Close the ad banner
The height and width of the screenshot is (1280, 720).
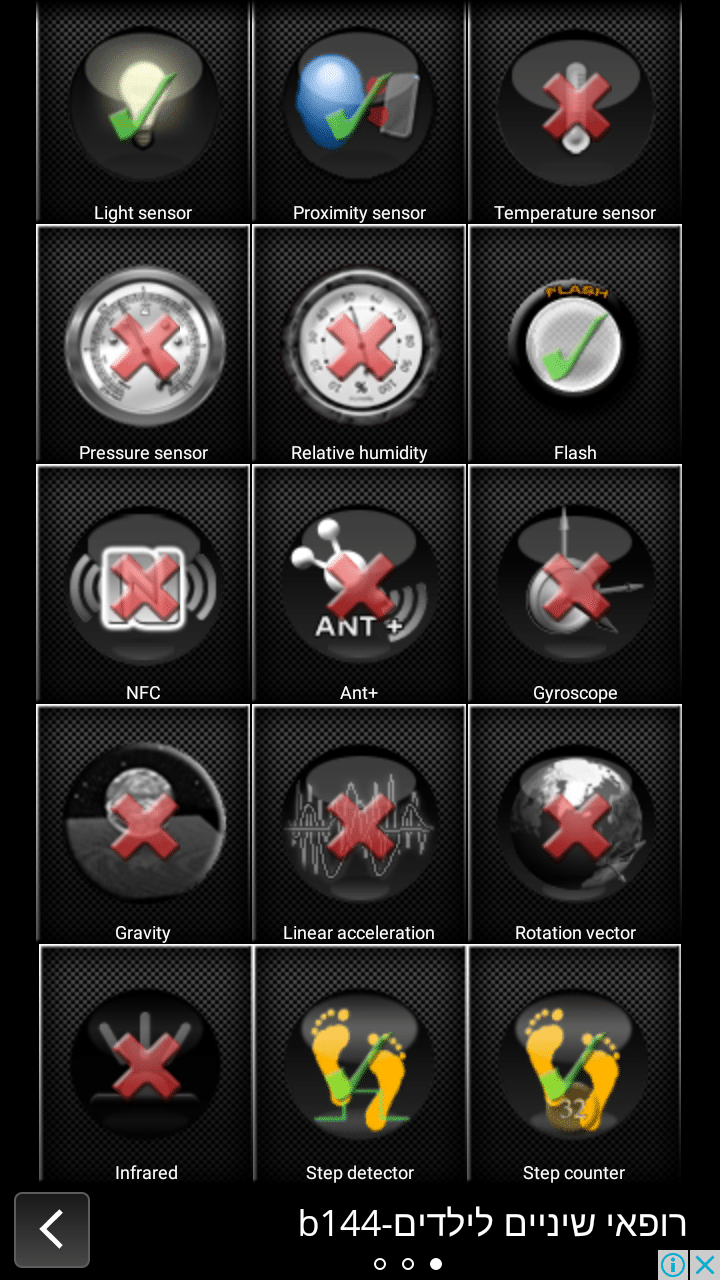[x=706, y=1265]
